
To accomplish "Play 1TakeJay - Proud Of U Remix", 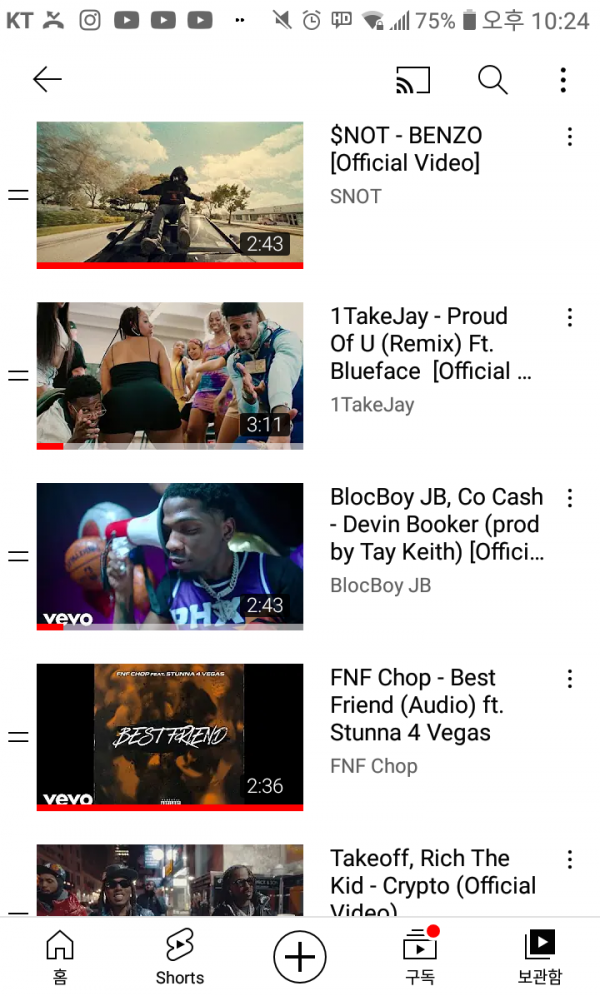I will [x=170, y=375].
